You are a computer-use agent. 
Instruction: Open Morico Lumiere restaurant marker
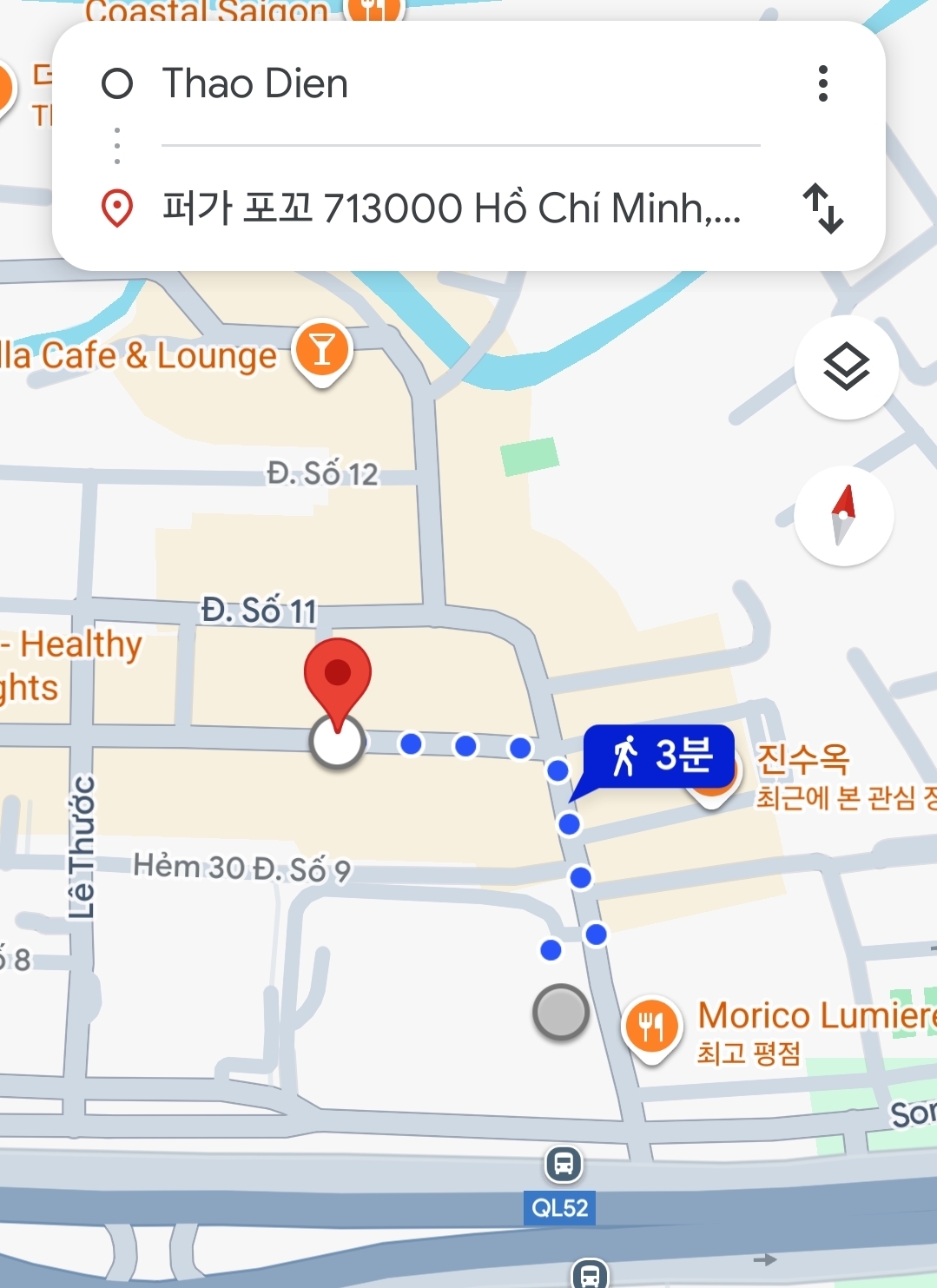(x=651, y=1026)
